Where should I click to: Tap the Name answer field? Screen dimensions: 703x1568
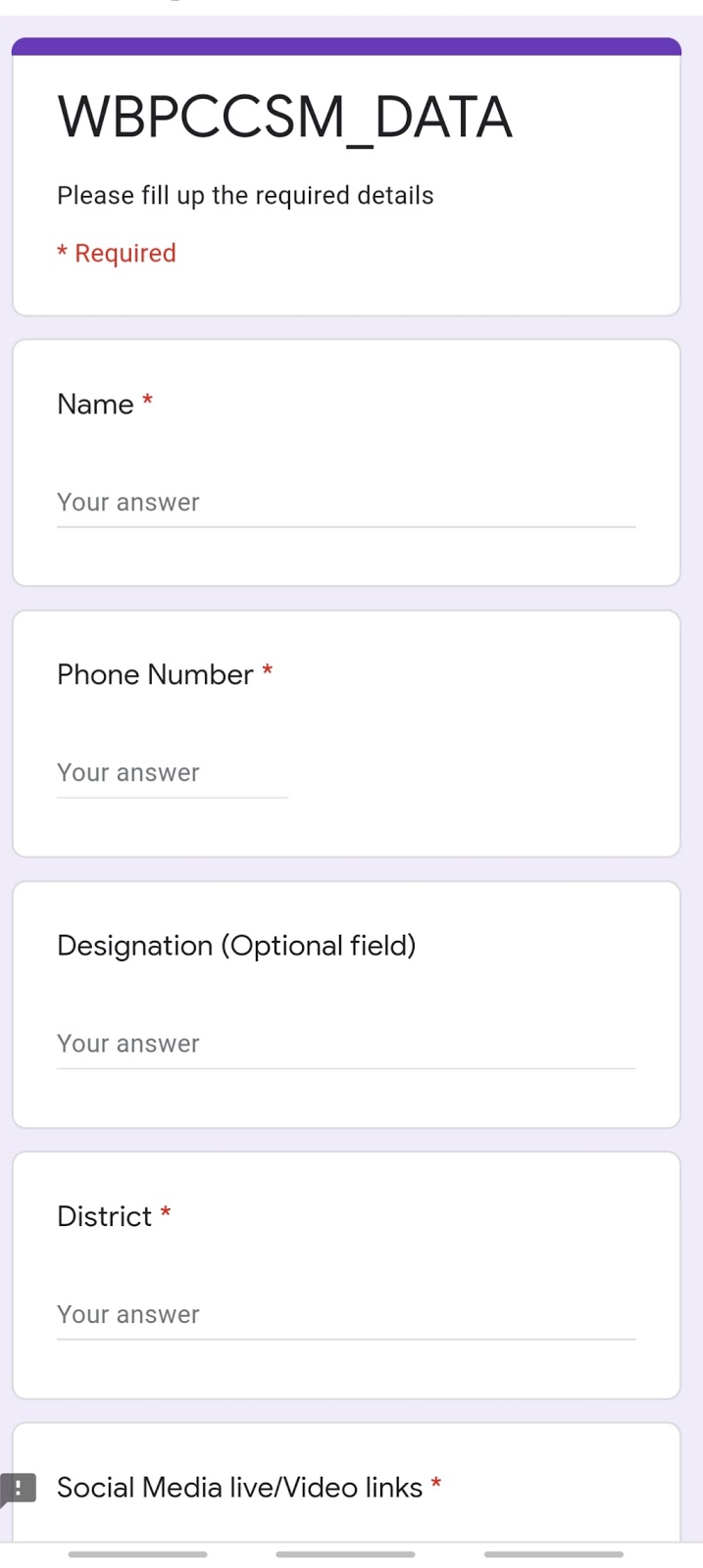click(x=346, y=503)
